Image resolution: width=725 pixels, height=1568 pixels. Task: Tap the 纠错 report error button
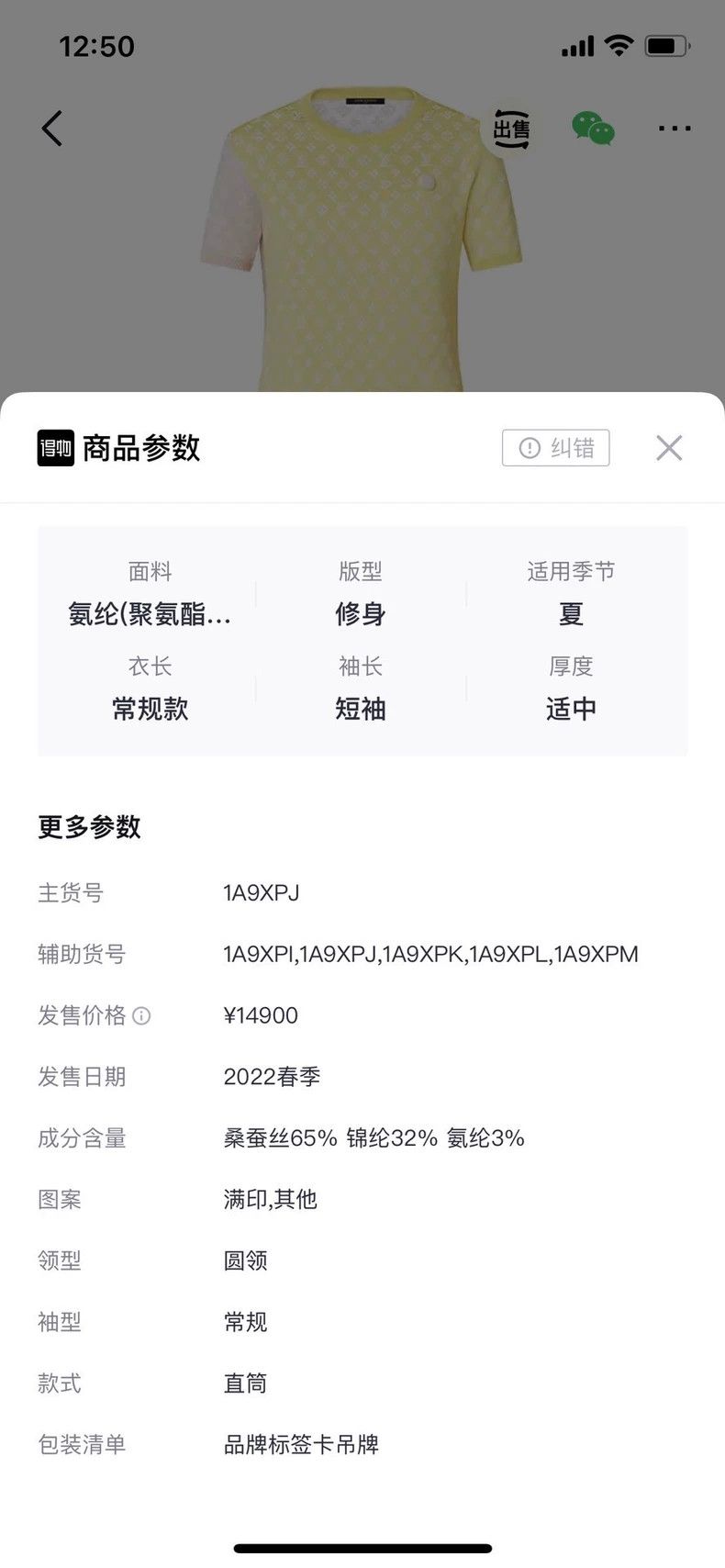556,448
